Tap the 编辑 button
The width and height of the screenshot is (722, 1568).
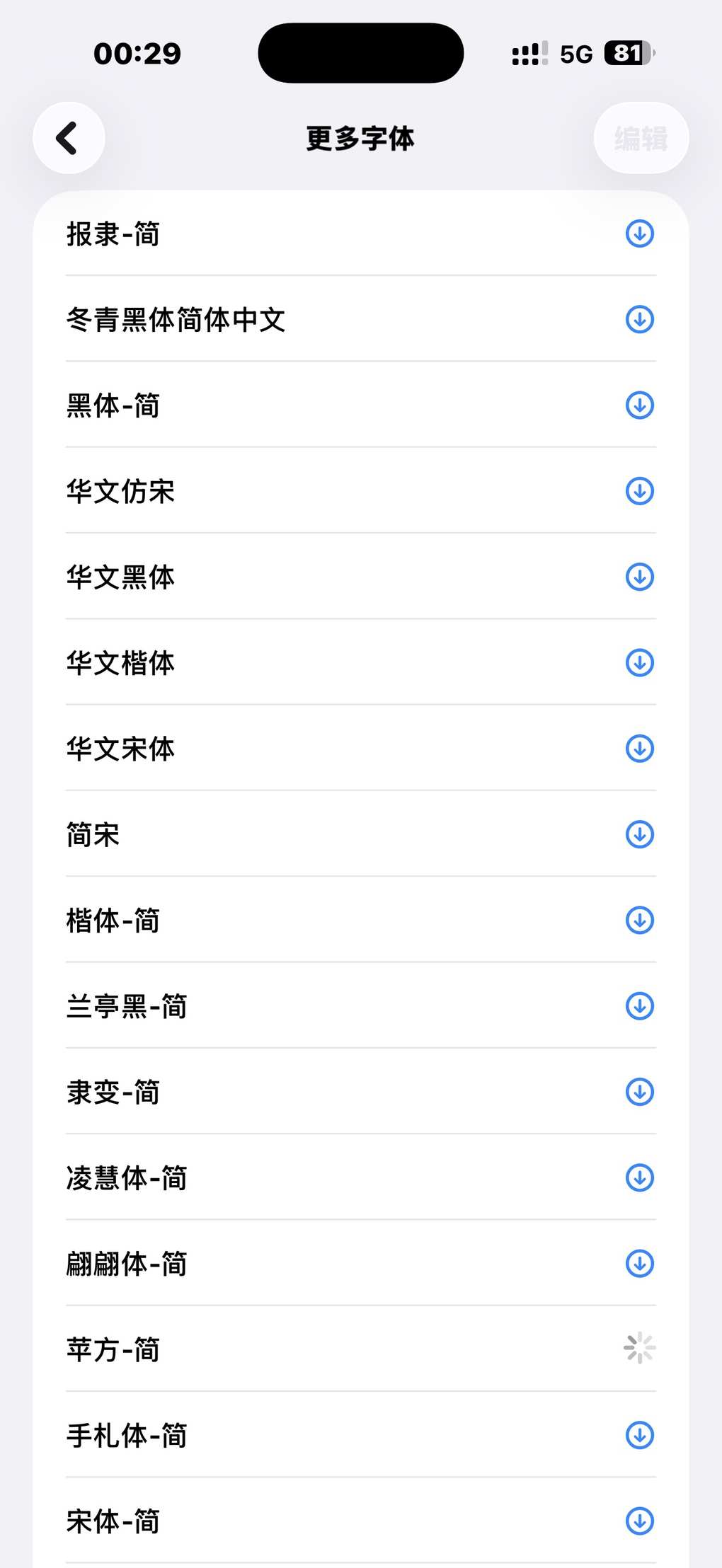click(641, 138)
